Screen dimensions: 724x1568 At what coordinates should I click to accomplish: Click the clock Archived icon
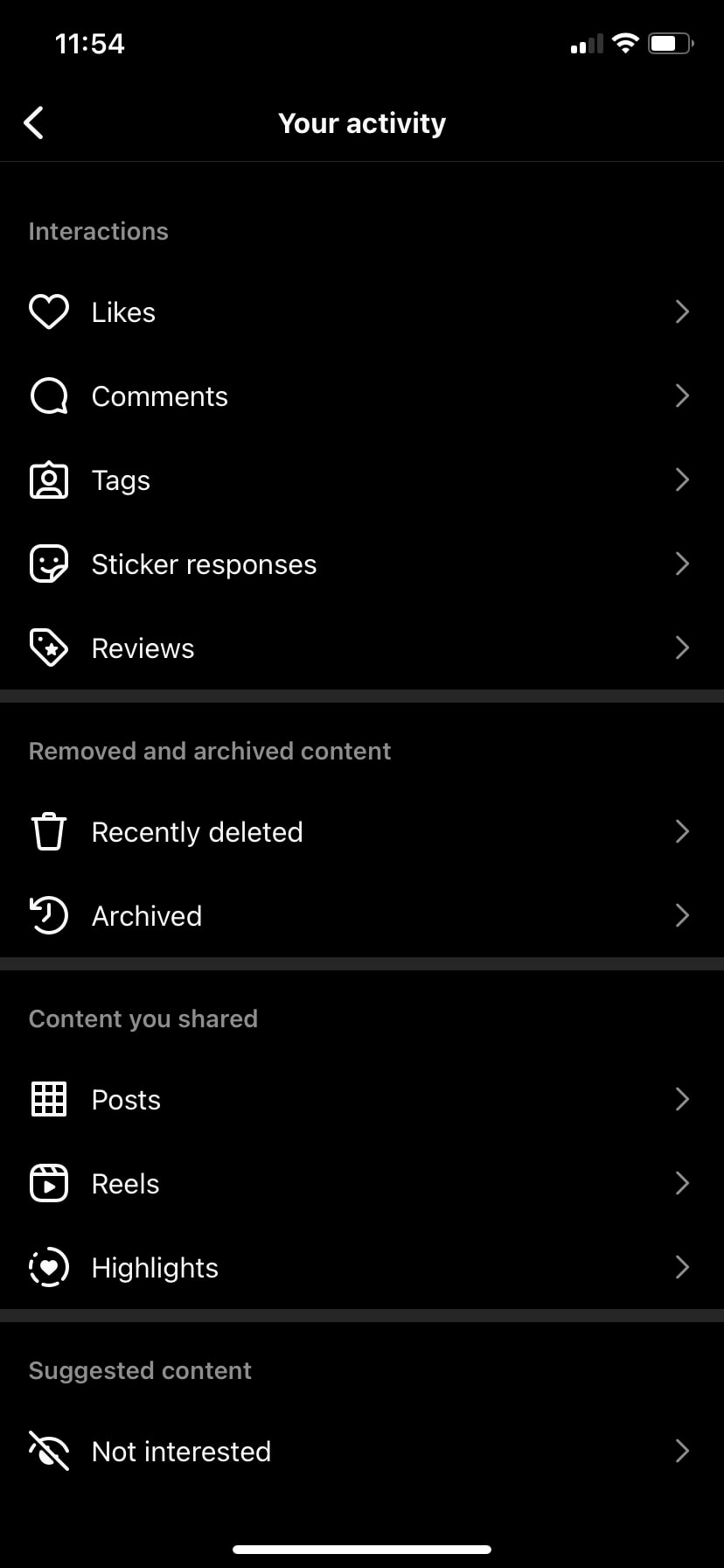(49, 915)
